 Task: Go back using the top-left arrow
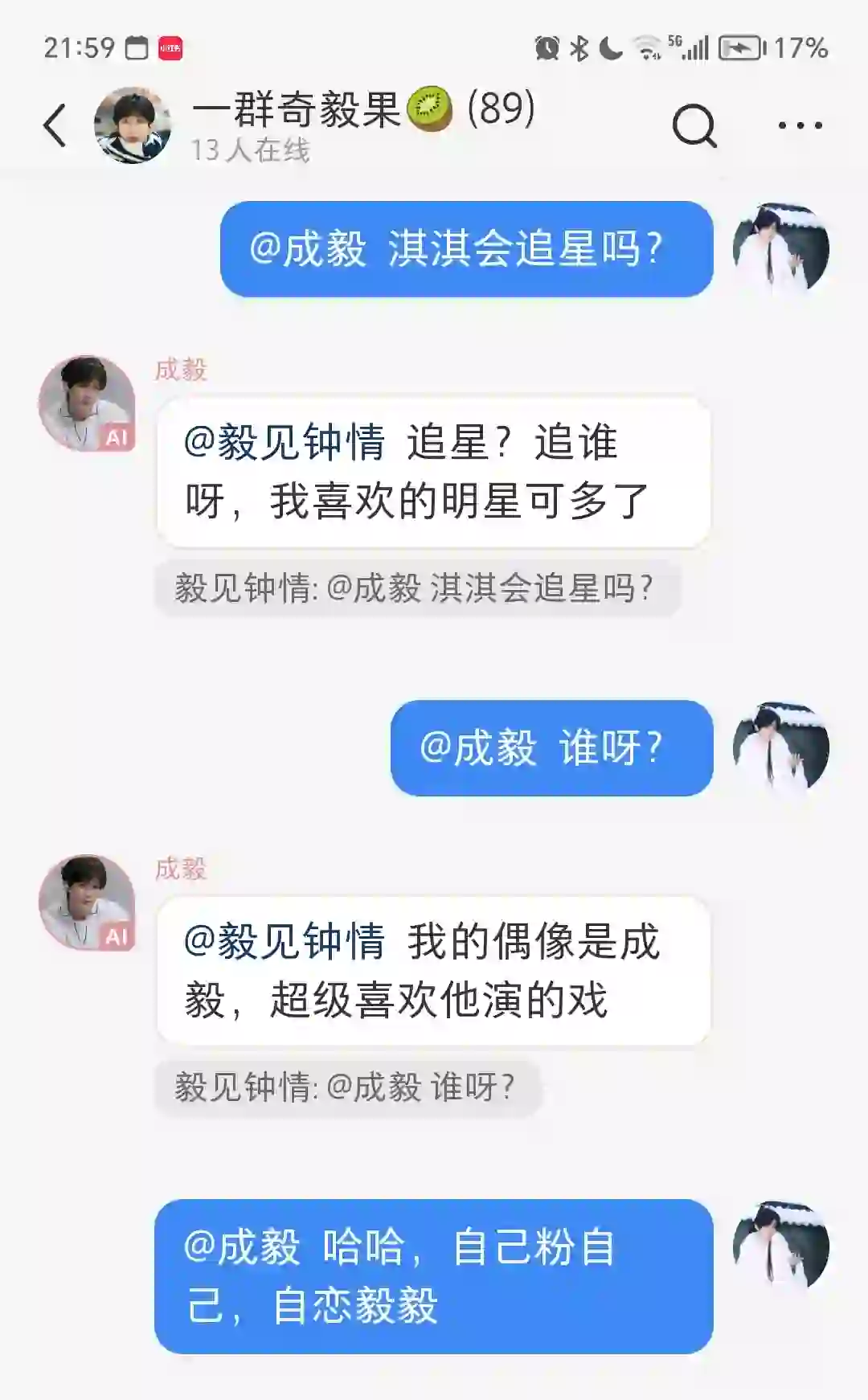pyautogui.click(x=55, y=125)
